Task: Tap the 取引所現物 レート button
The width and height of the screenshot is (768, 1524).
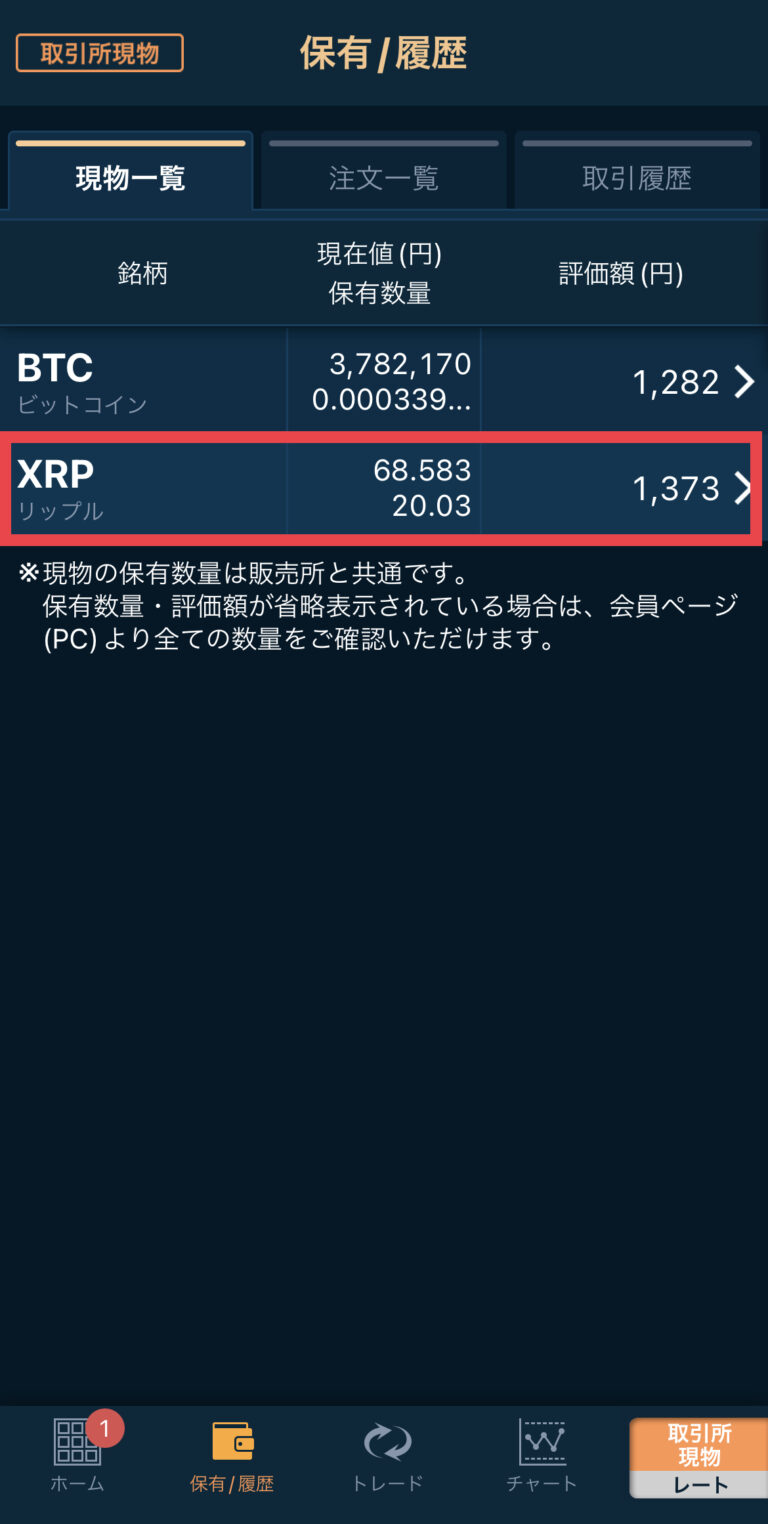Action: tap(698, 1457)
